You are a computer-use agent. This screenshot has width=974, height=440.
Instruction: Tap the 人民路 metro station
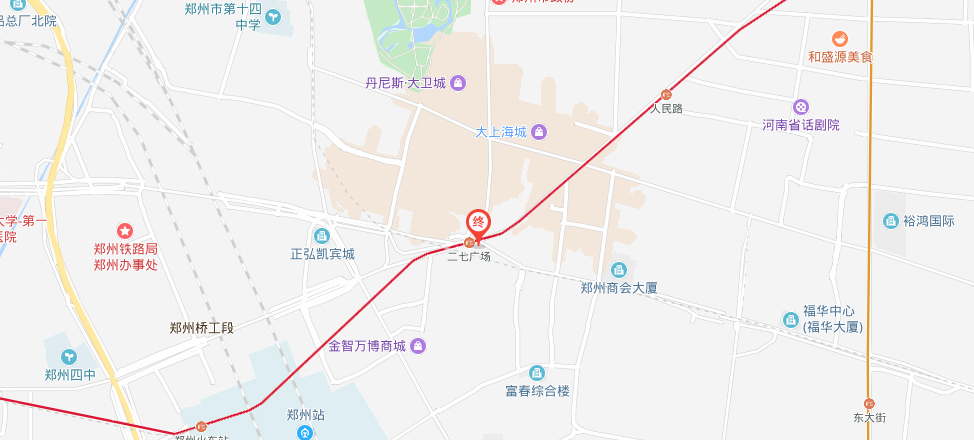pos(666,95)
